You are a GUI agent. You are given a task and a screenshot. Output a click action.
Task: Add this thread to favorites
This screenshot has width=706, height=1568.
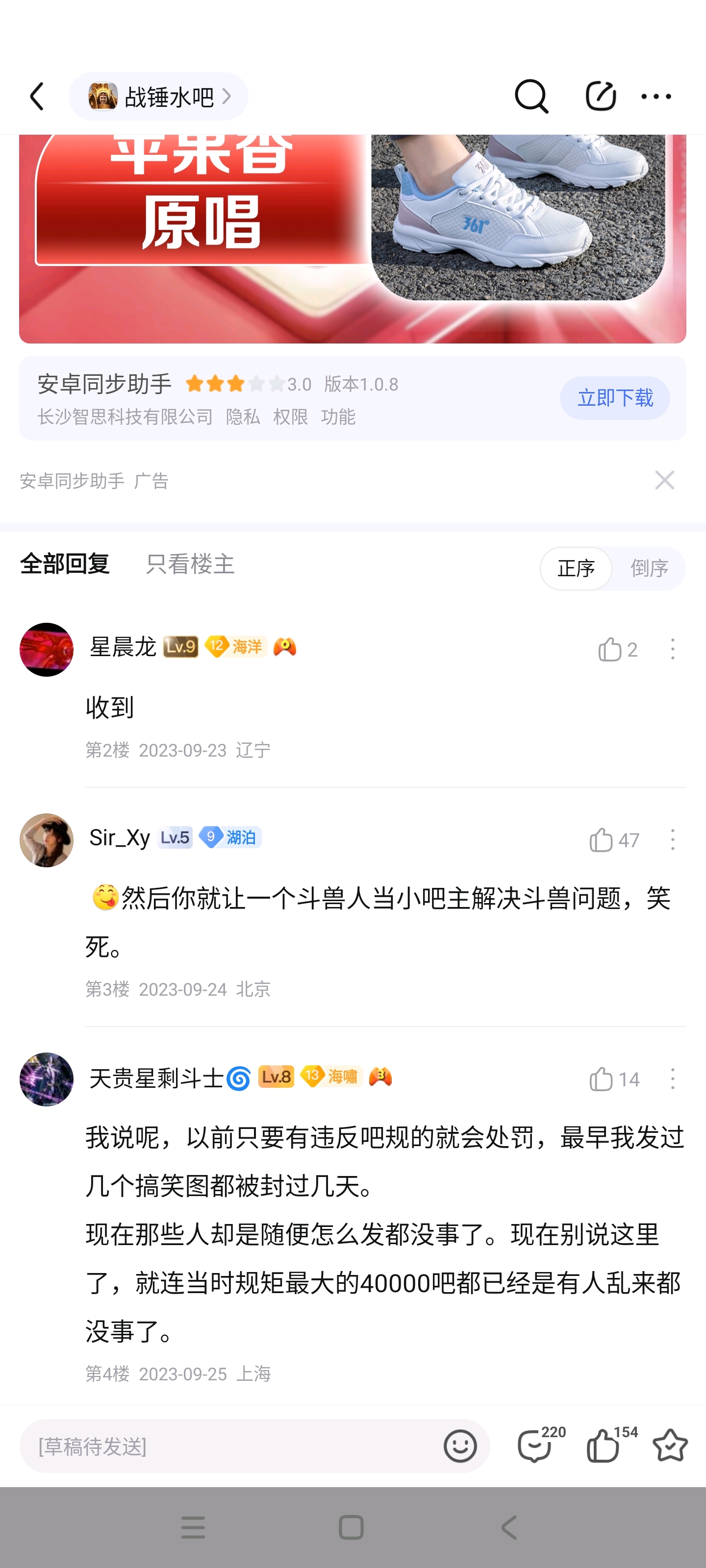point(669,1446)
